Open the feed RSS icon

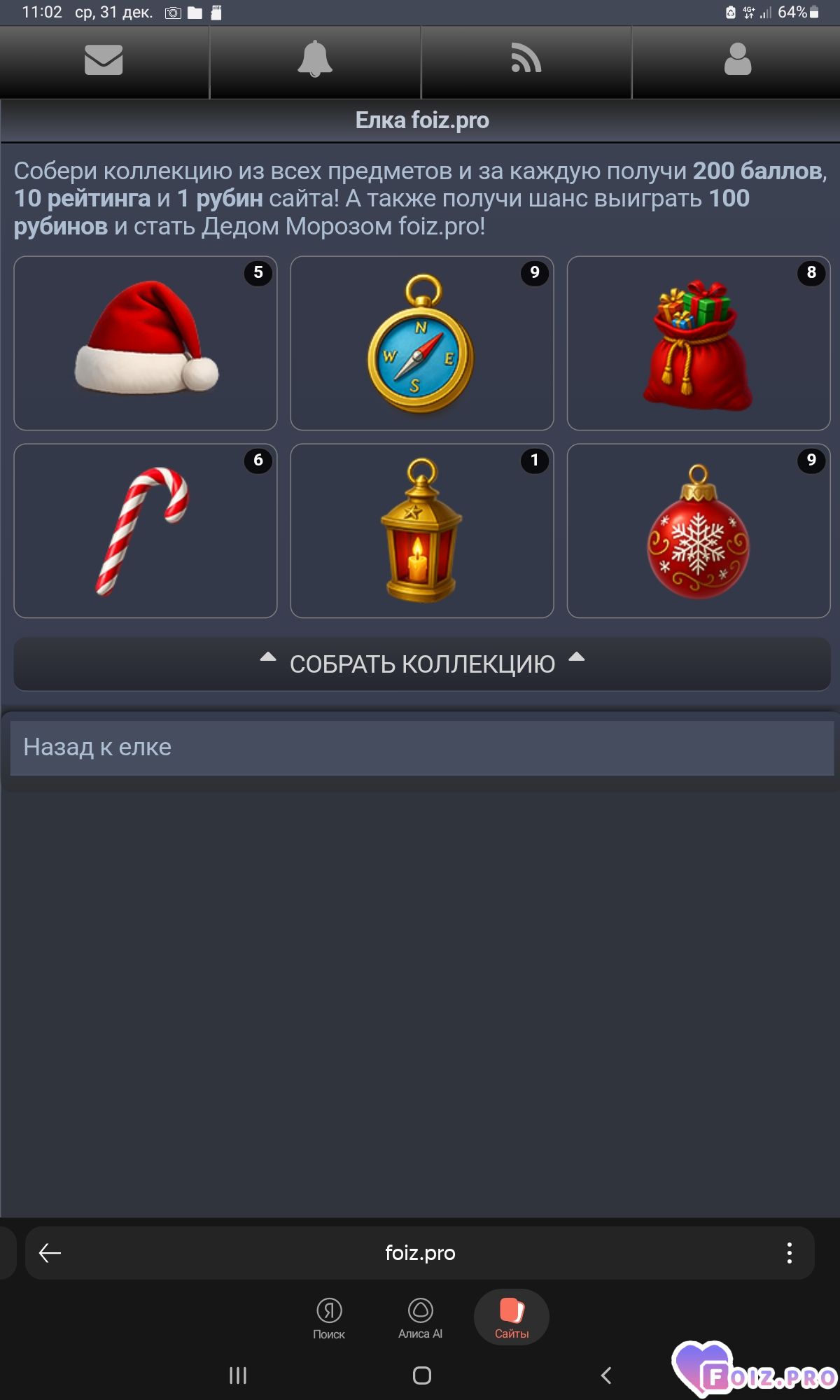point(526,60)
